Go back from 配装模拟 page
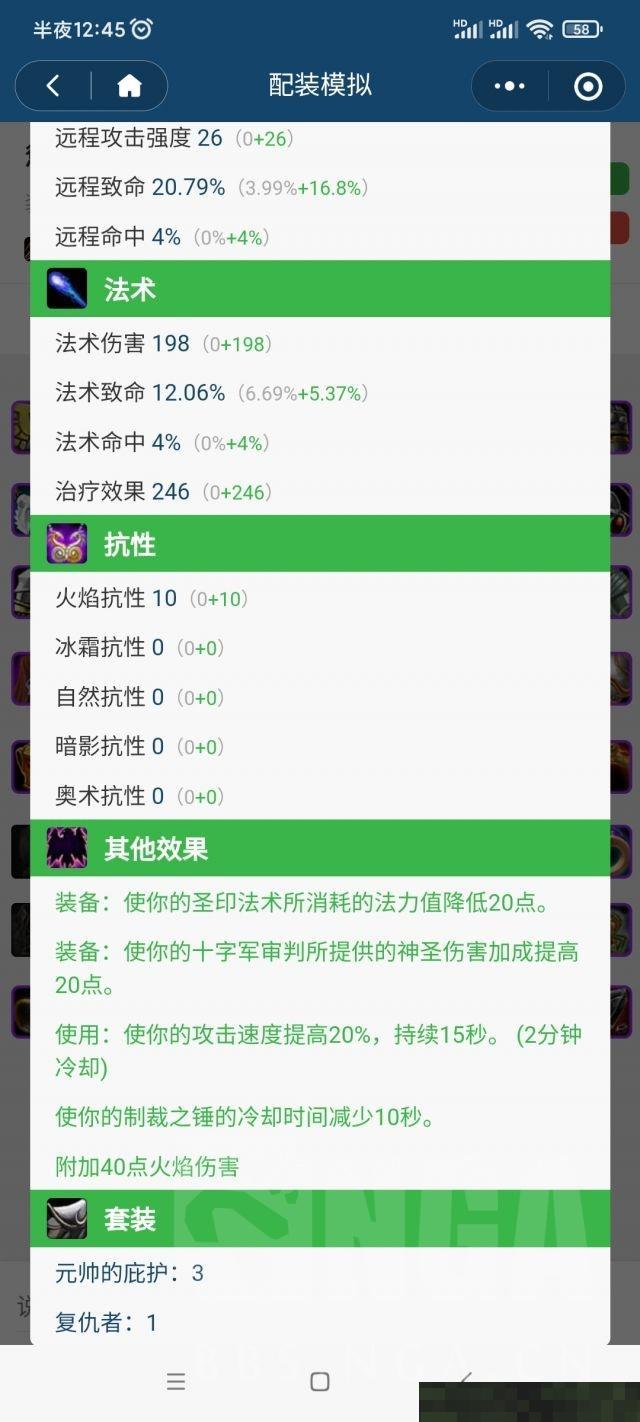640x1422 pixels. click(x=53, y=86)
